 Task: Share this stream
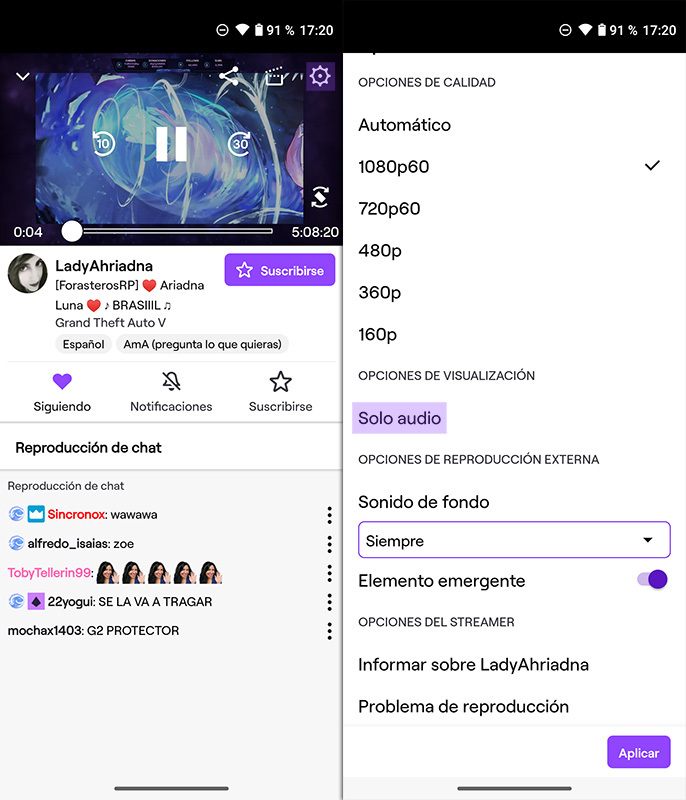pos(229,77)
